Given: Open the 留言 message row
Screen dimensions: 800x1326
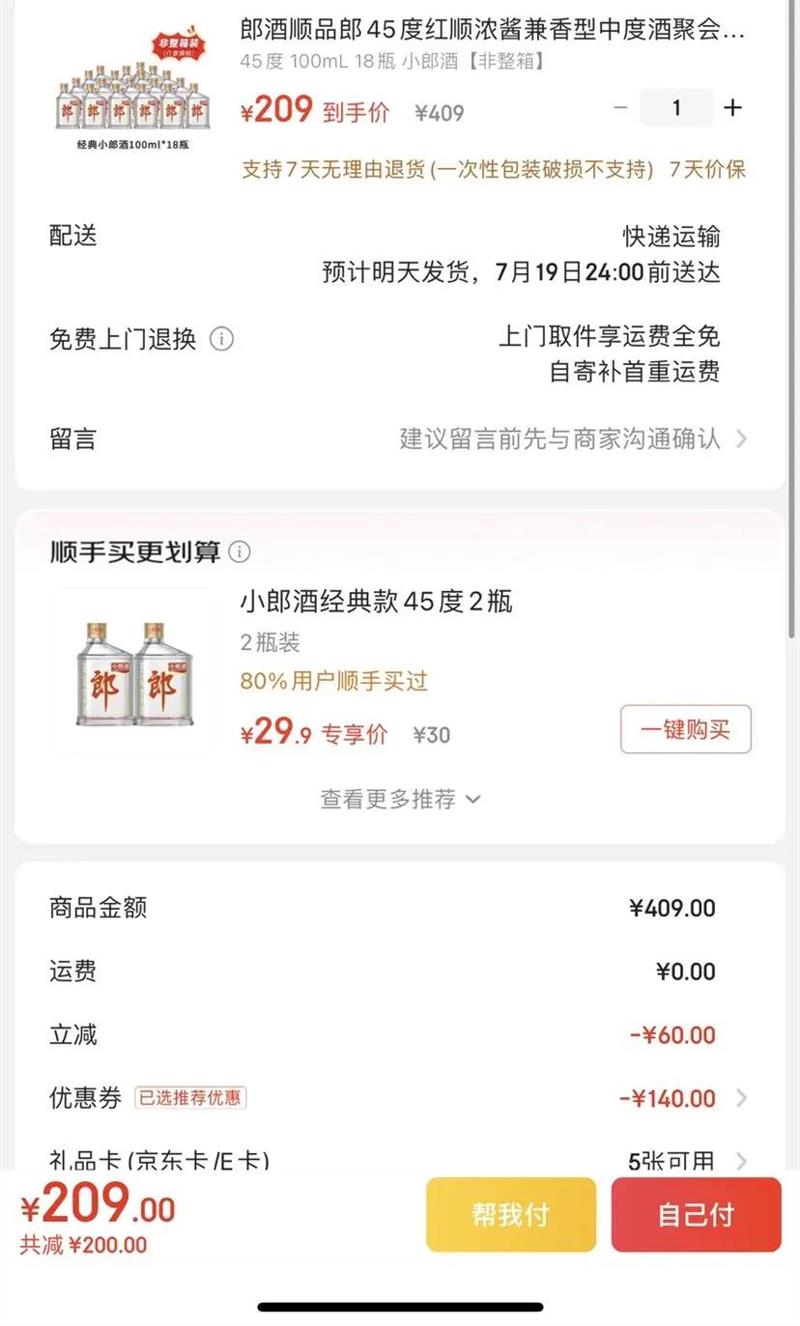Looking at the screenshot, I should [400, 439].
